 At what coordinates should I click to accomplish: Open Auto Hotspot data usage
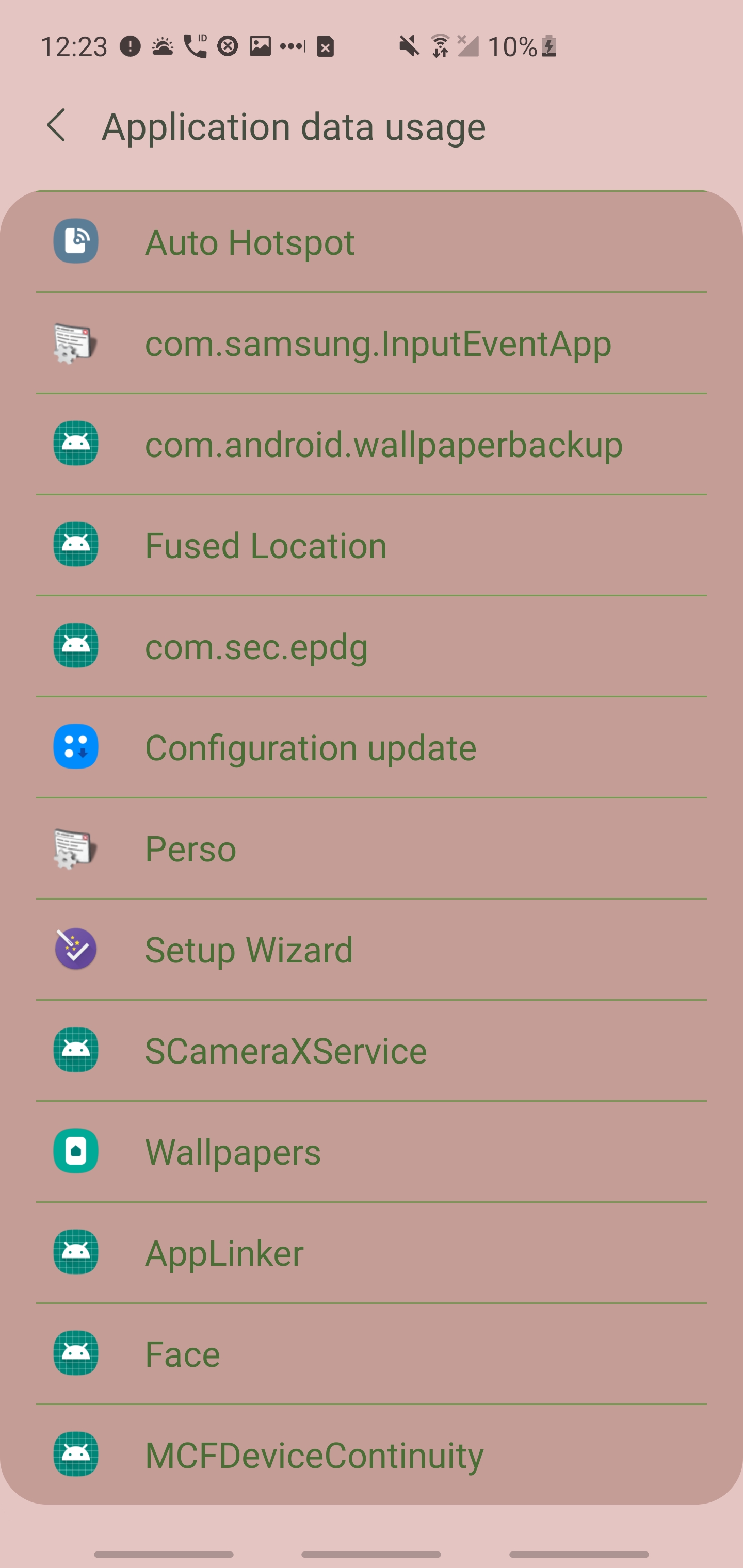(372, 242)
